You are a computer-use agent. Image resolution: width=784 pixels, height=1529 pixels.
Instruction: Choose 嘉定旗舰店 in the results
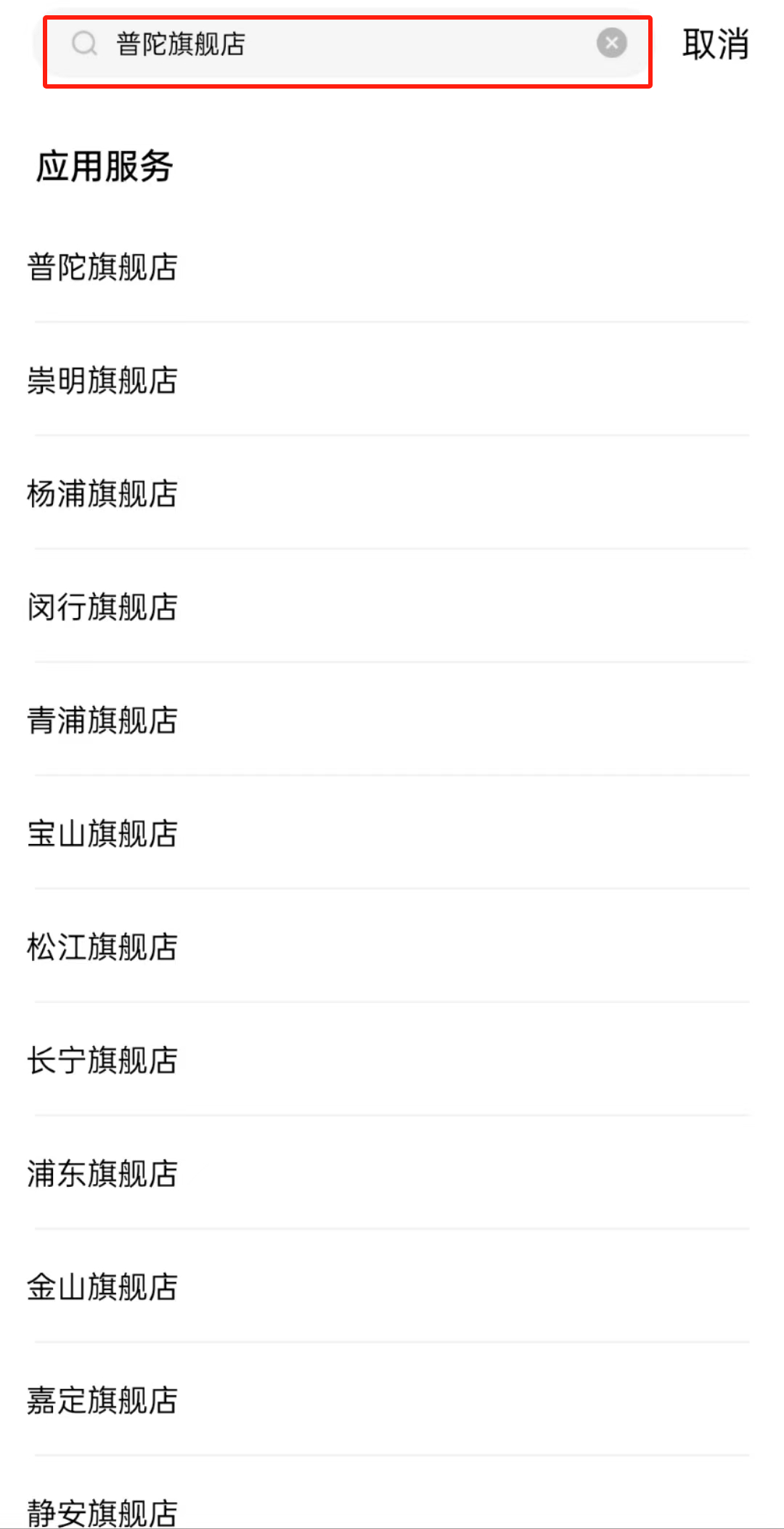tap(102, 1400)
